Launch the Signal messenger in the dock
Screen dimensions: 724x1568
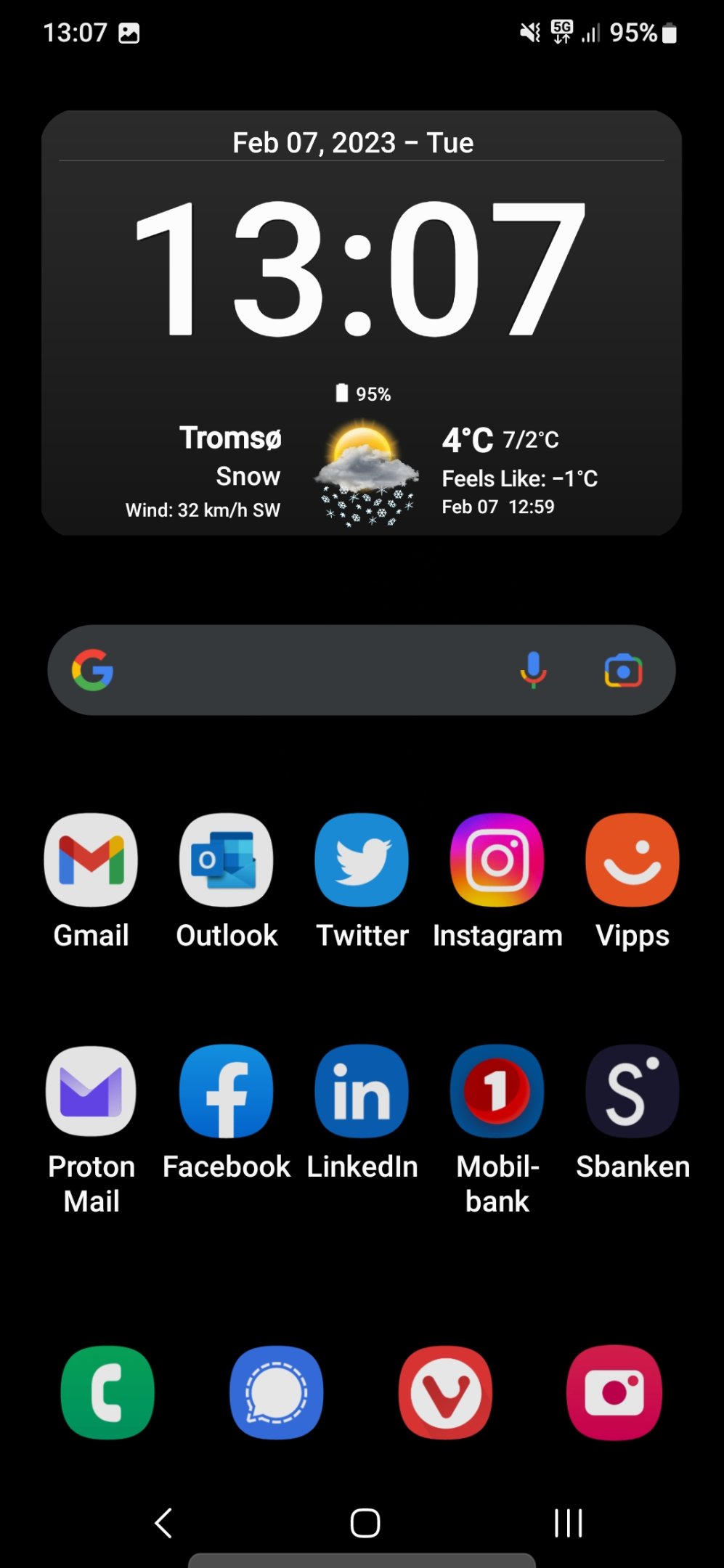click(276, 1392)
